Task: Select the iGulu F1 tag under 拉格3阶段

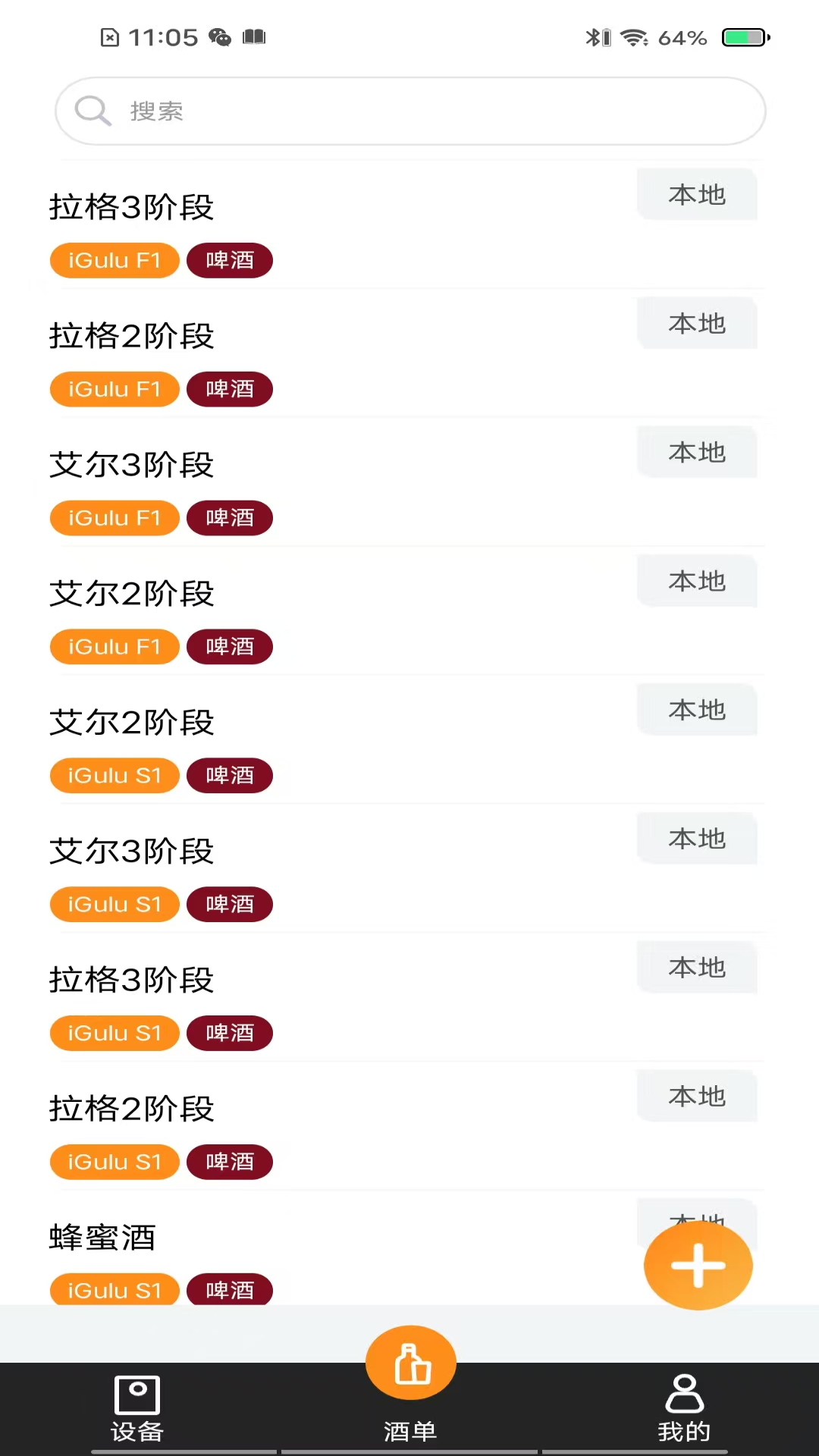Action: pyautogui.click(x=114, y=260)
